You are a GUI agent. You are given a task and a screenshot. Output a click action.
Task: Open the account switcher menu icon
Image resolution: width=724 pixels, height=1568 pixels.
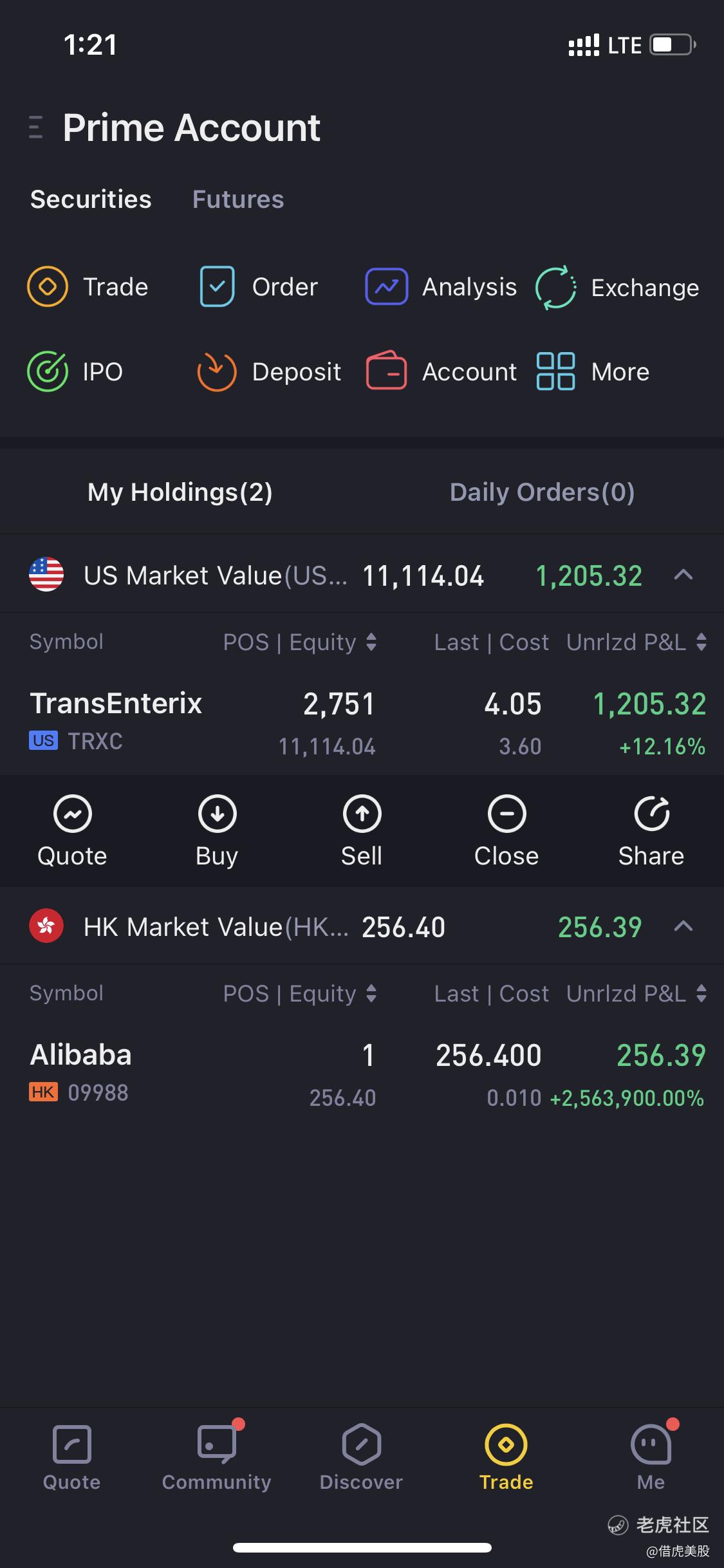(x=36, y=127)
